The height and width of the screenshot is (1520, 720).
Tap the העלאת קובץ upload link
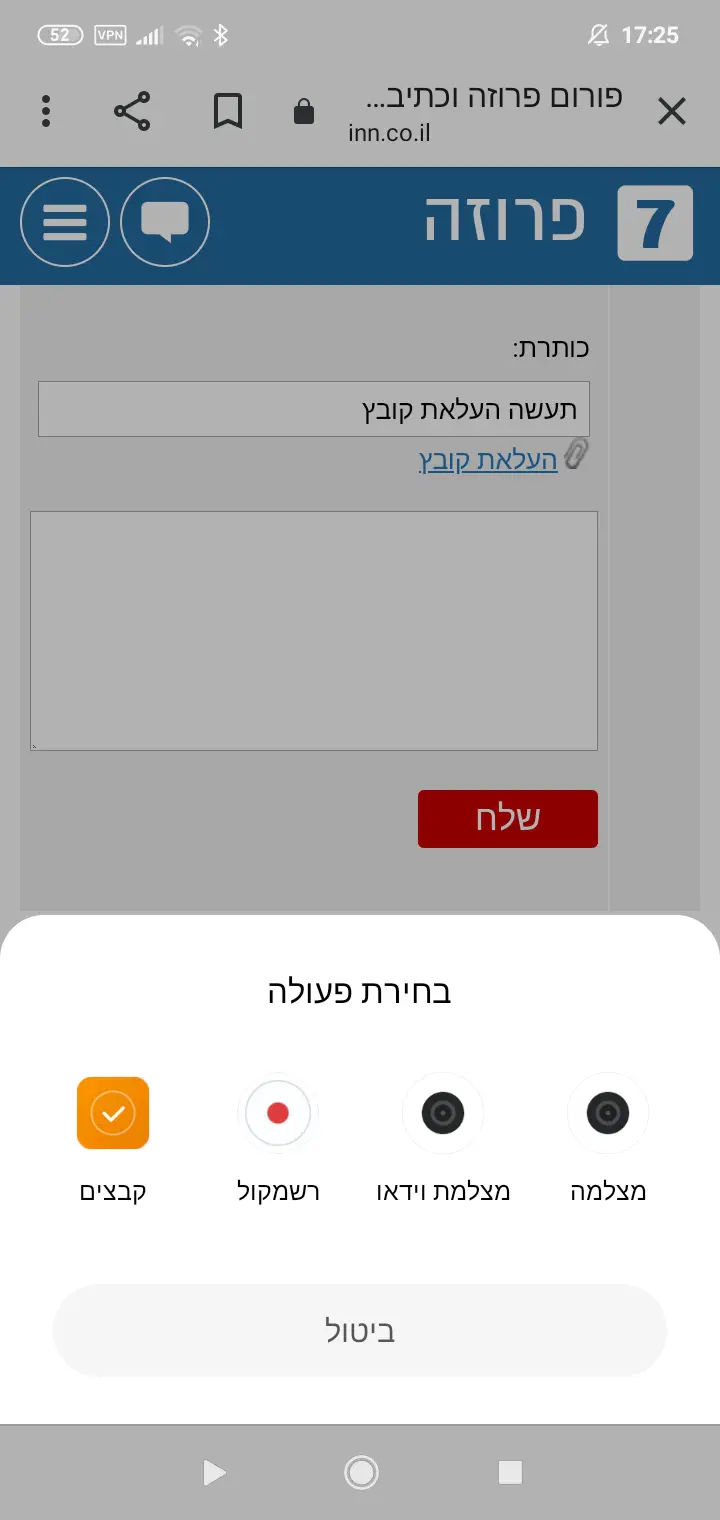coord(487,460)
